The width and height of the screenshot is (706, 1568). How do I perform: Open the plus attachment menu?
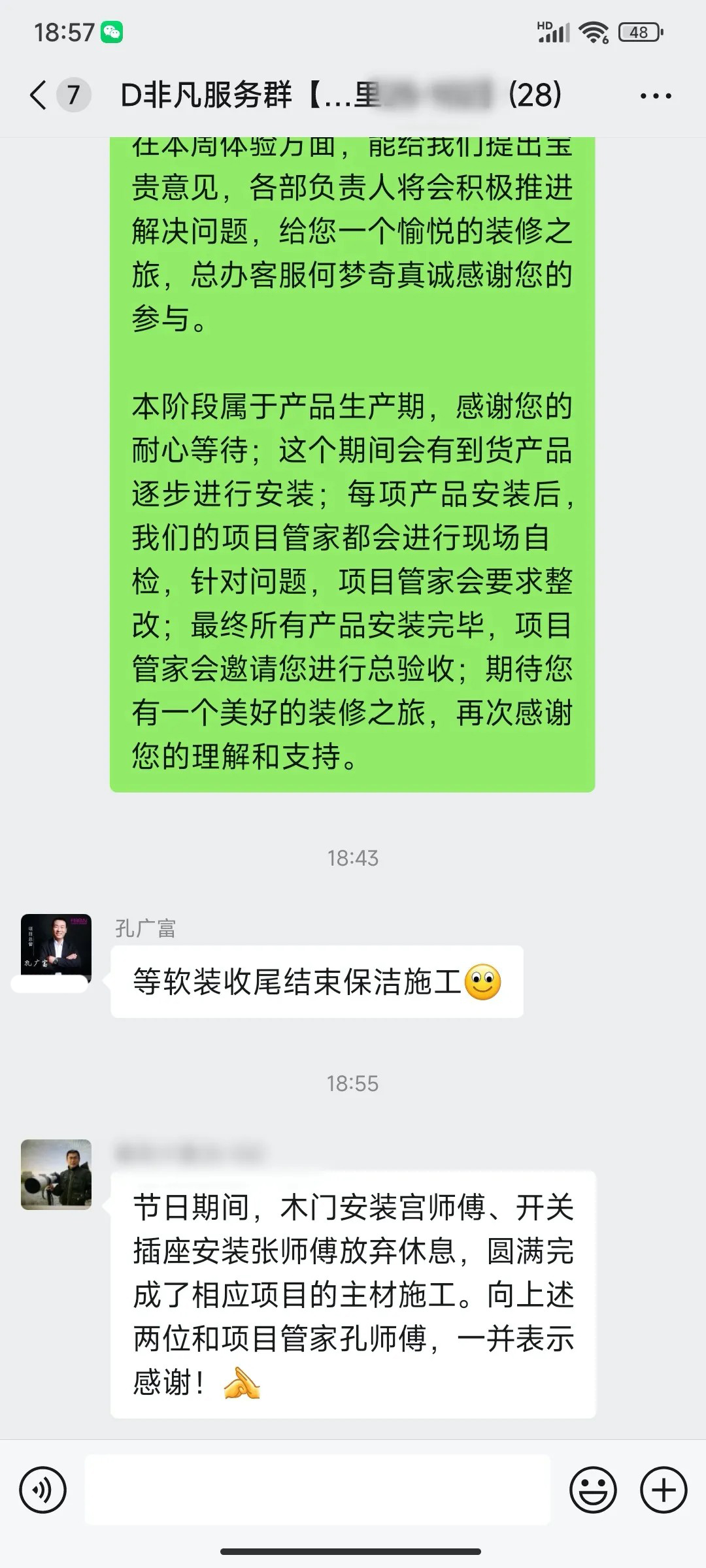pos(664,1490)
